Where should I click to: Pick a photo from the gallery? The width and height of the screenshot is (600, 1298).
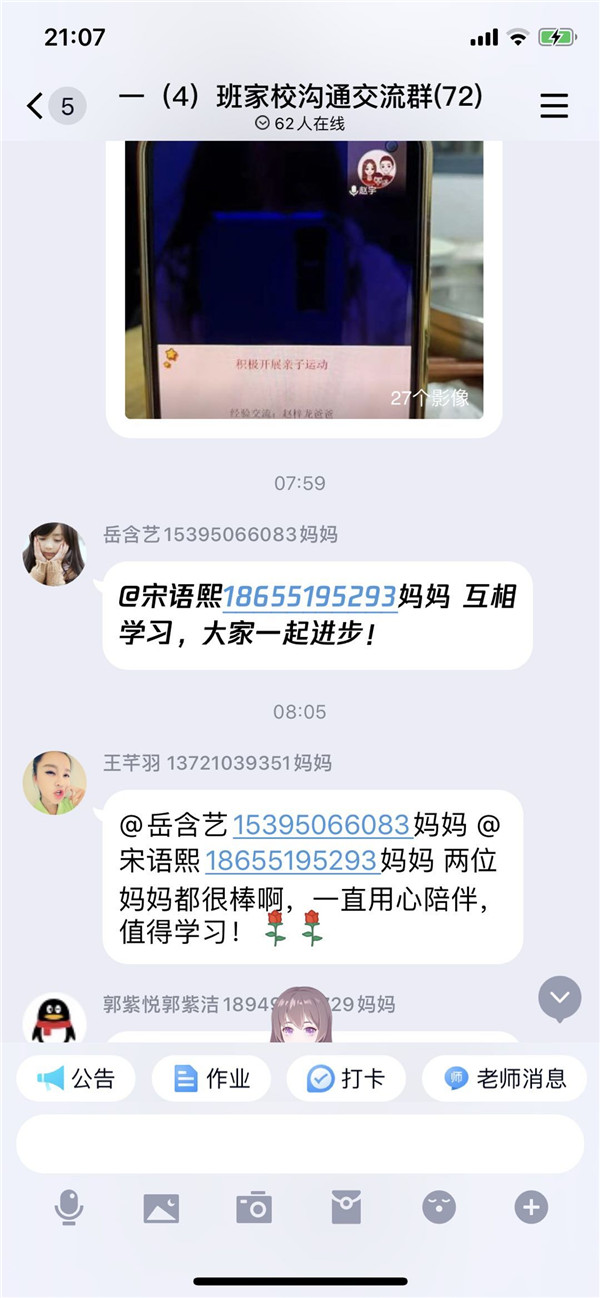[161, 1208]
